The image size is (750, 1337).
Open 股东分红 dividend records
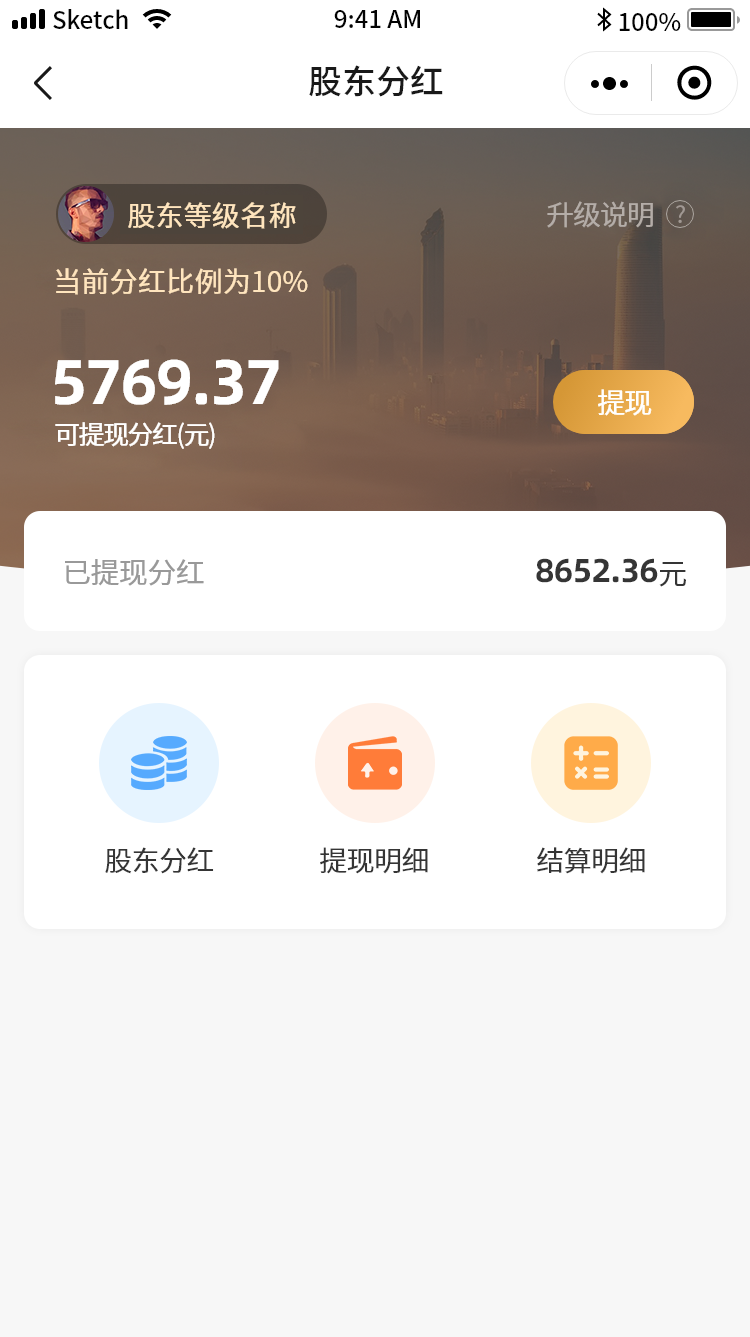tap(159, 790)
